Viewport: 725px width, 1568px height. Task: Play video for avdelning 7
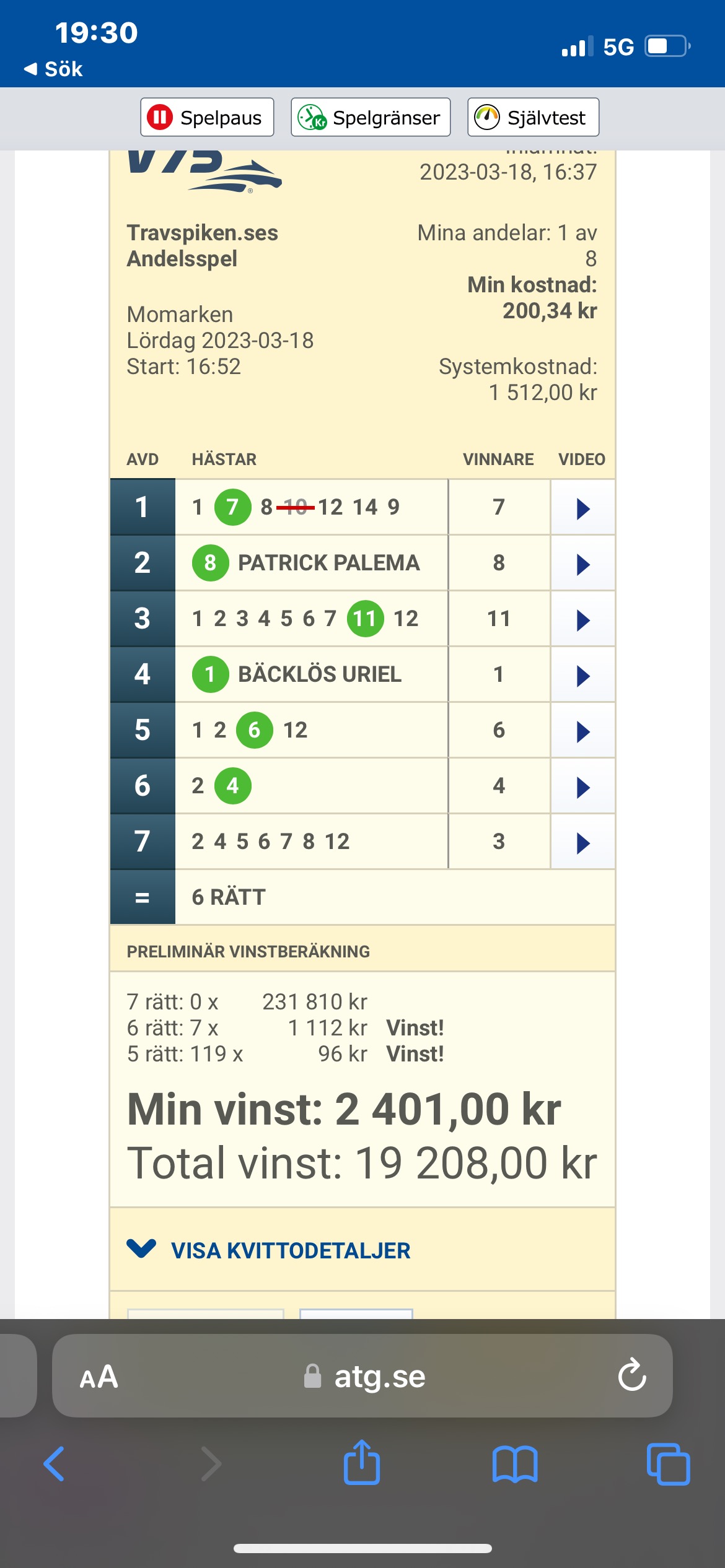(582, 842)
